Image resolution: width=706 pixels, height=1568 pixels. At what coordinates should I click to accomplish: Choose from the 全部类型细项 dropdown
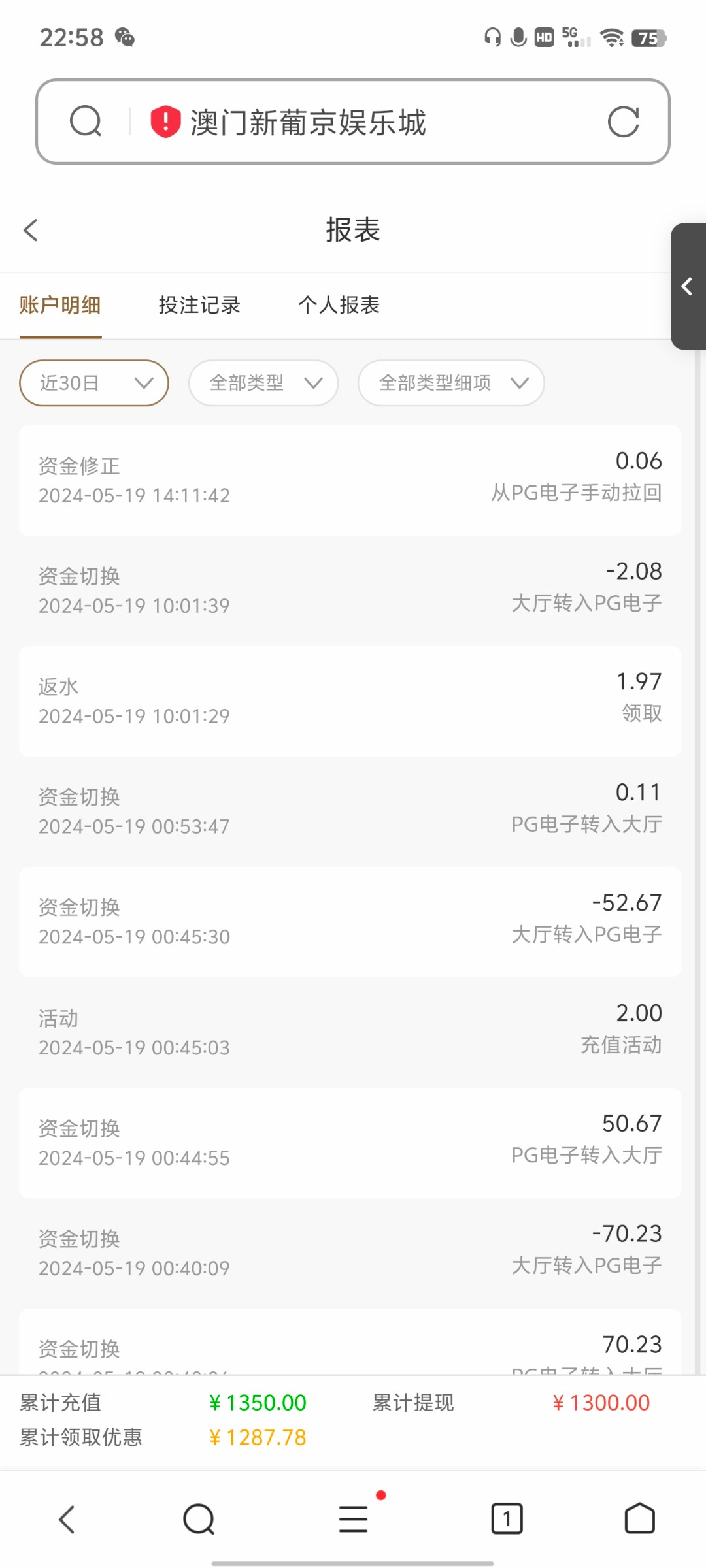[x=451, y=383]
